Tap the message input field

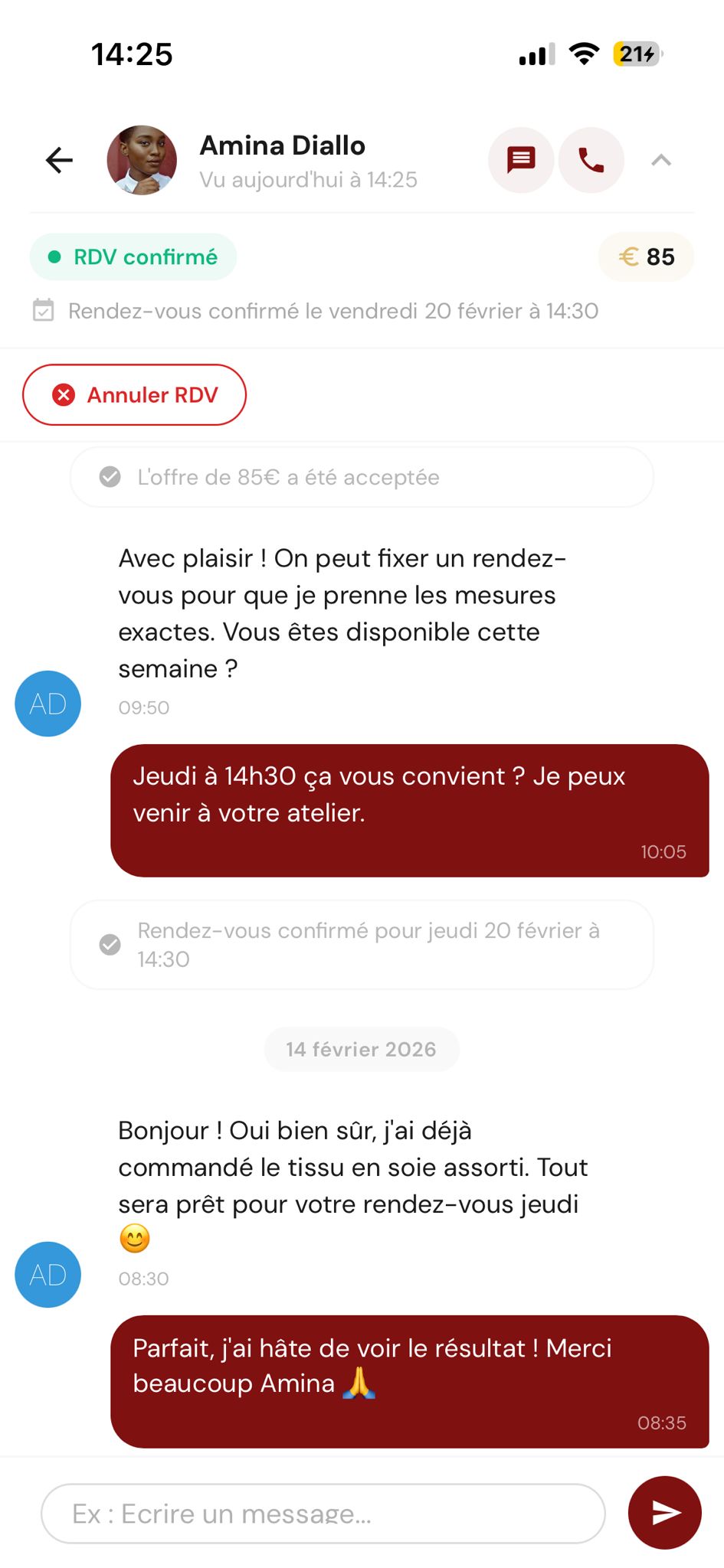point(322,1514)
